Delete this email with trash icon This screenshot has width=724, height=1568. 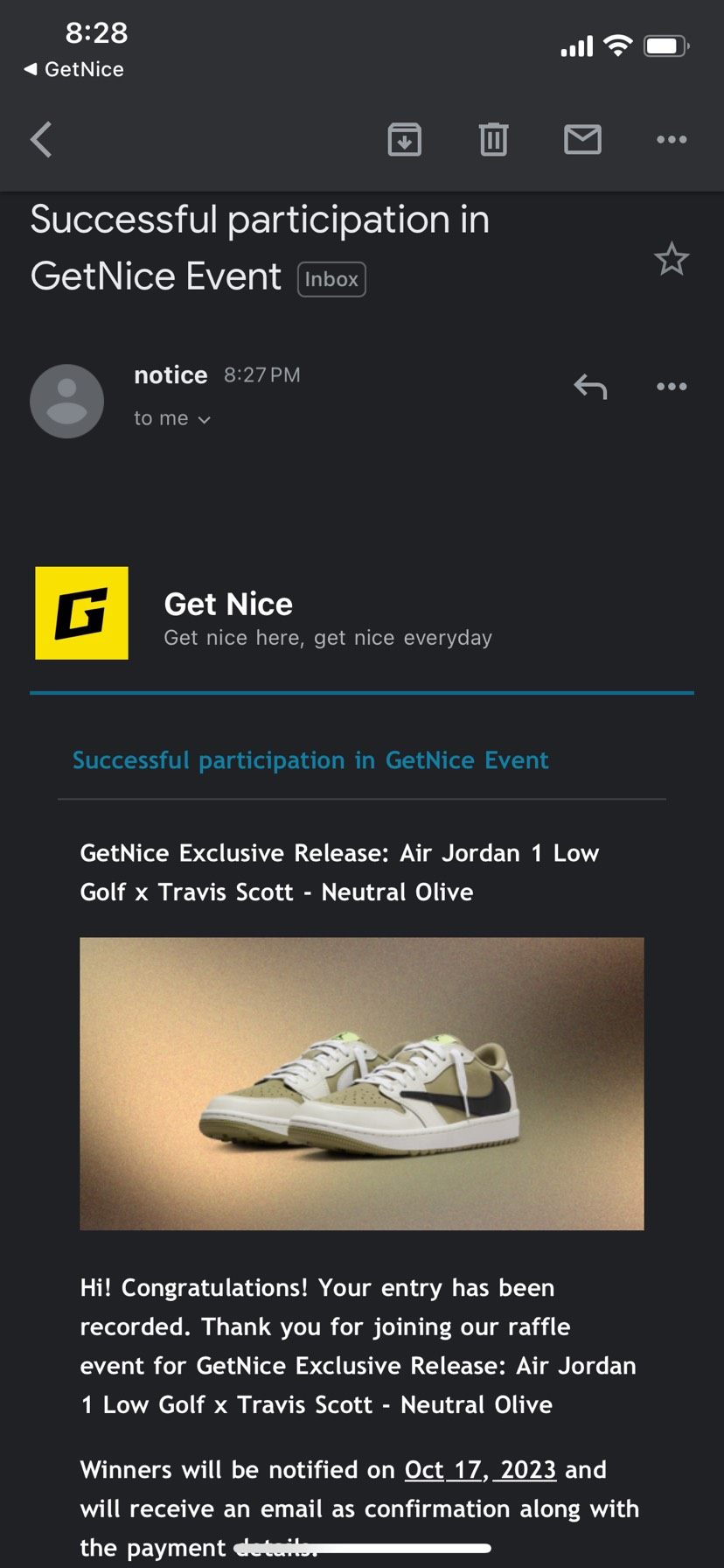click(493, 140)
